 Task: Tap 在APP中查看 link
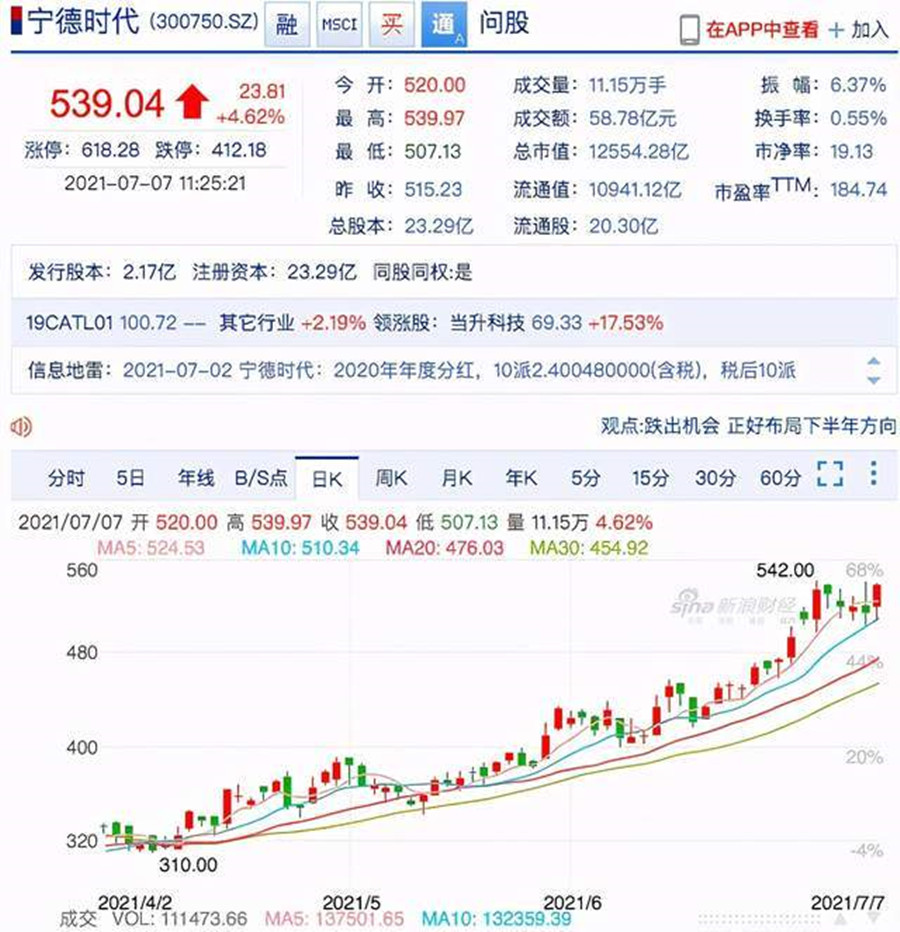coord(763,29)
